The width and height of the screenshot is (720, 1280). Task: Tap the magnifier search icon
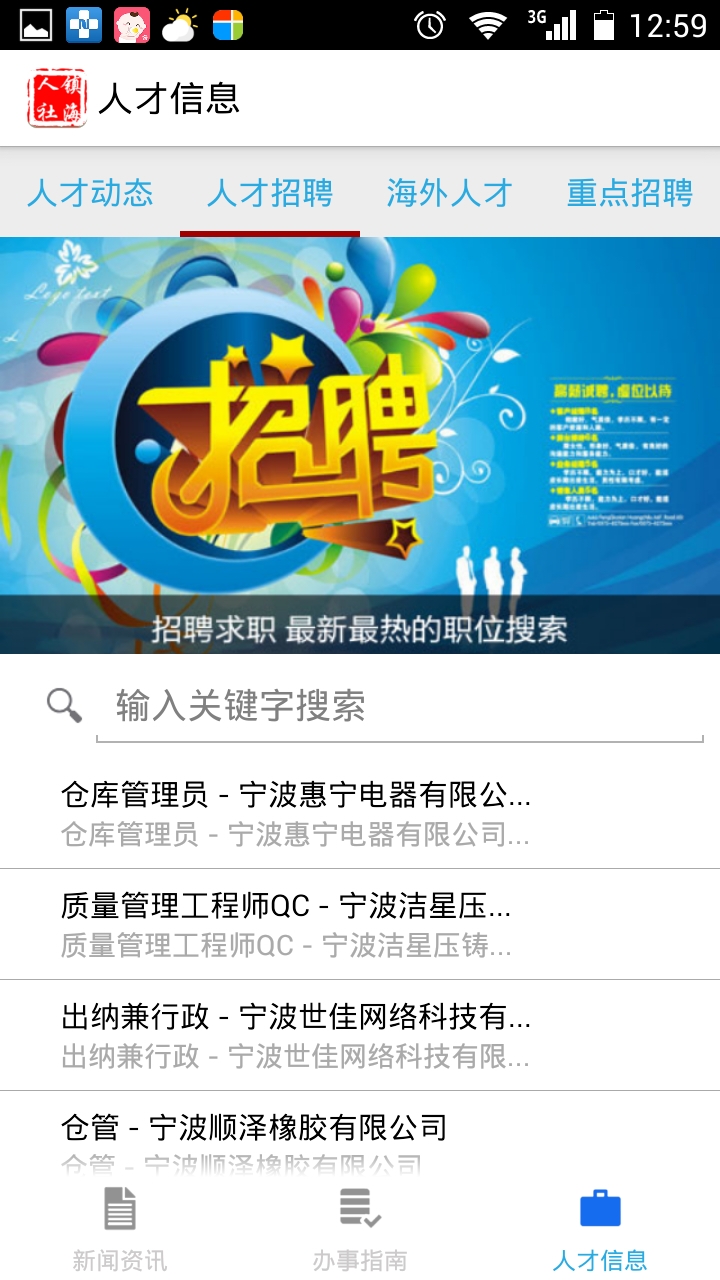[x=64, y=706]
